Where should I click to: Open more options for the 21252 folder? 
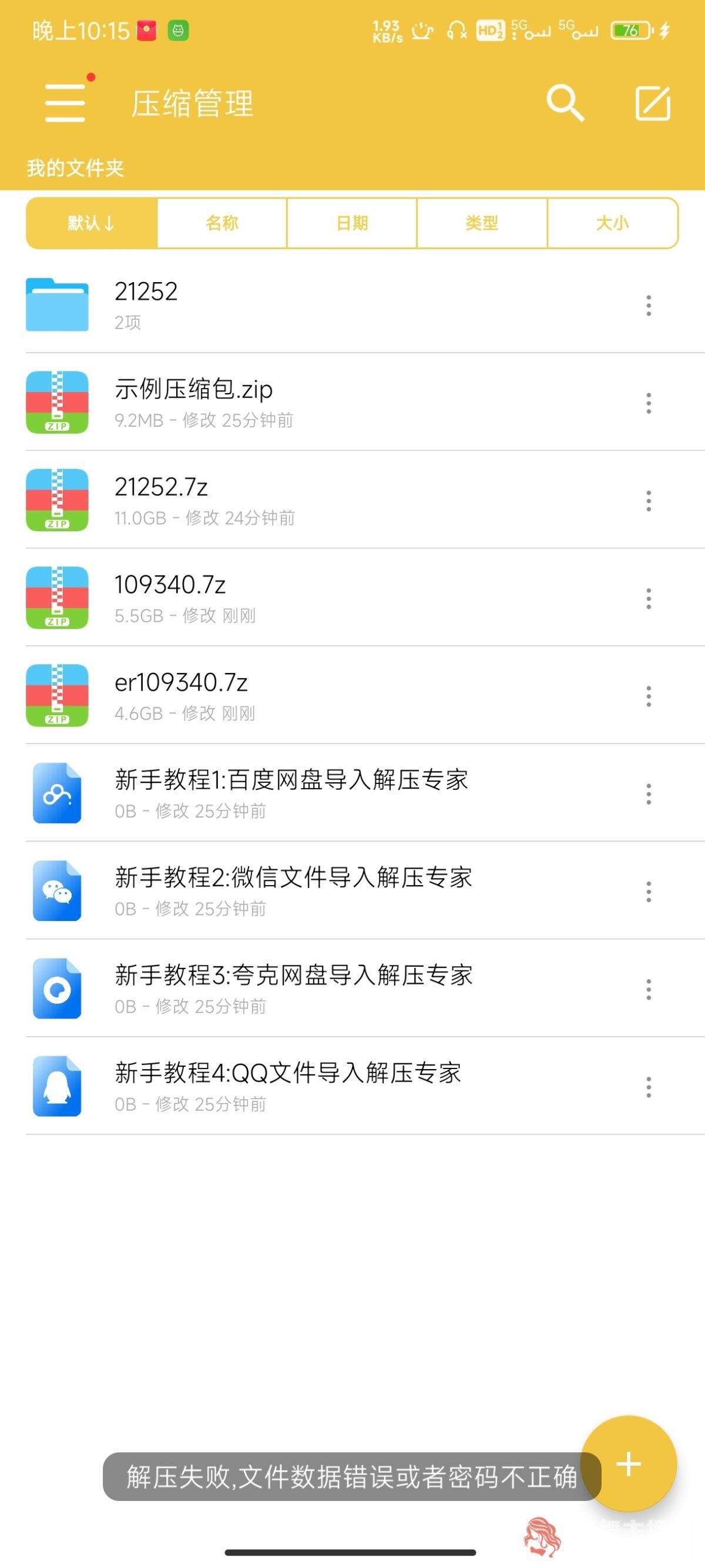click(x=649, y=305)
